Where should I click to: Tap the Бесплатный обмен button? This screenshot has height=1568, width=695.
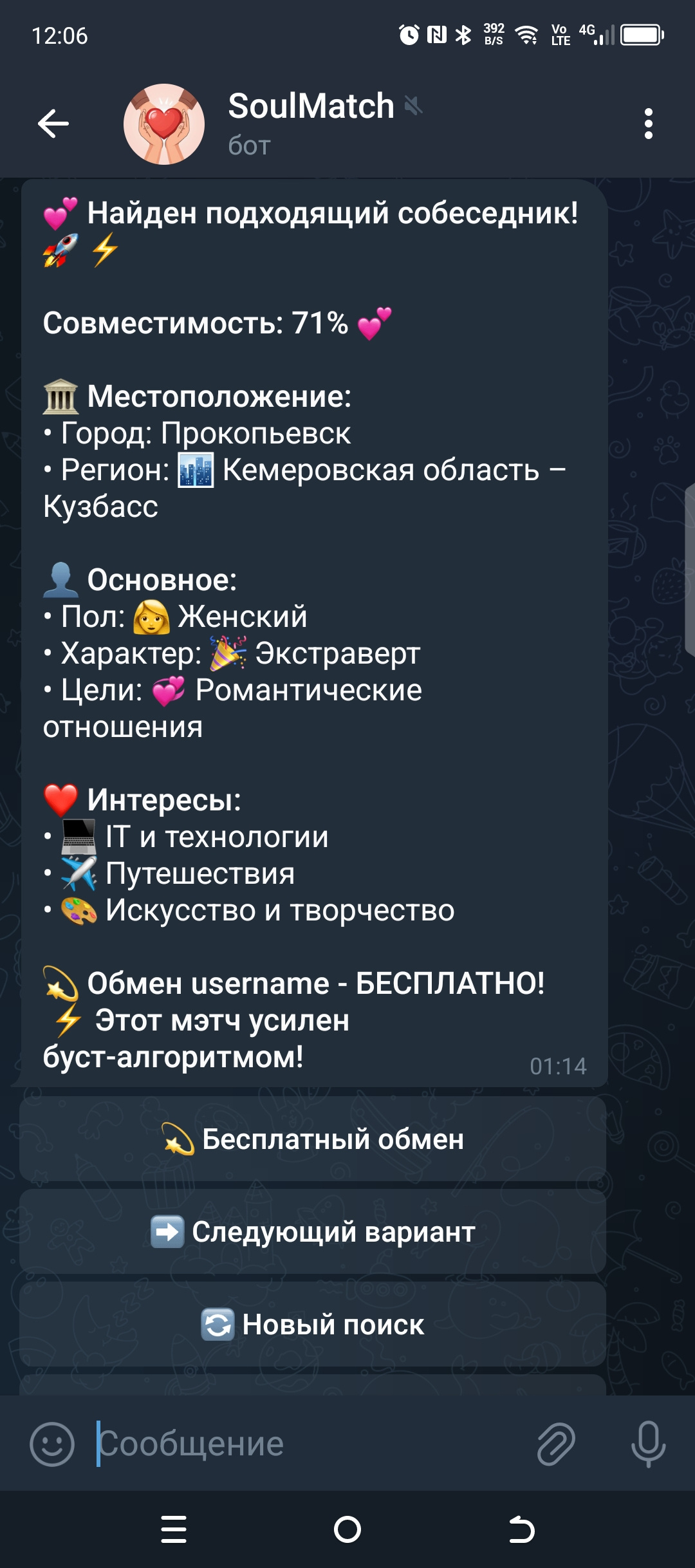point(313,1139)
